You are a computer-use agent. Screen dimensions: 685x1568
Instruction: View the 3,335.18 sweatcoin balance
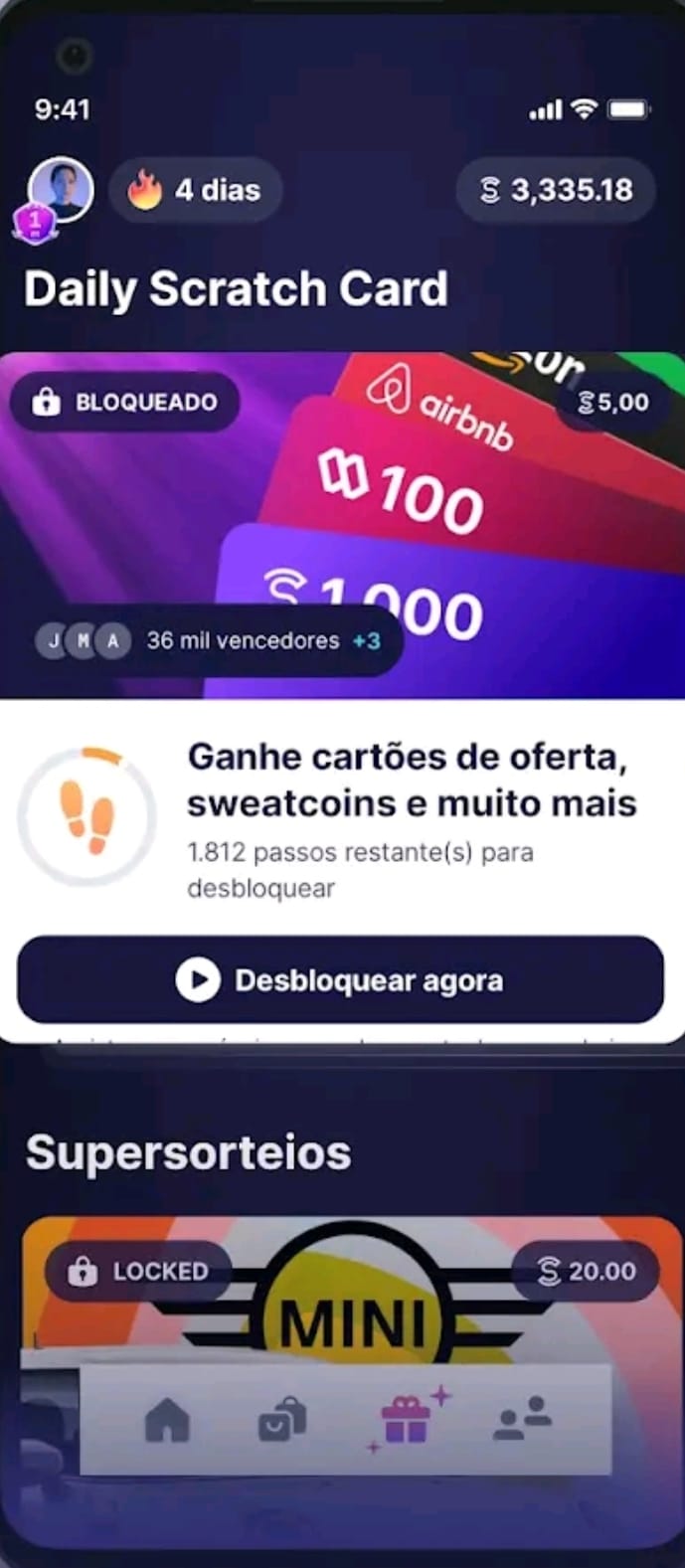[x=556, y=190]
